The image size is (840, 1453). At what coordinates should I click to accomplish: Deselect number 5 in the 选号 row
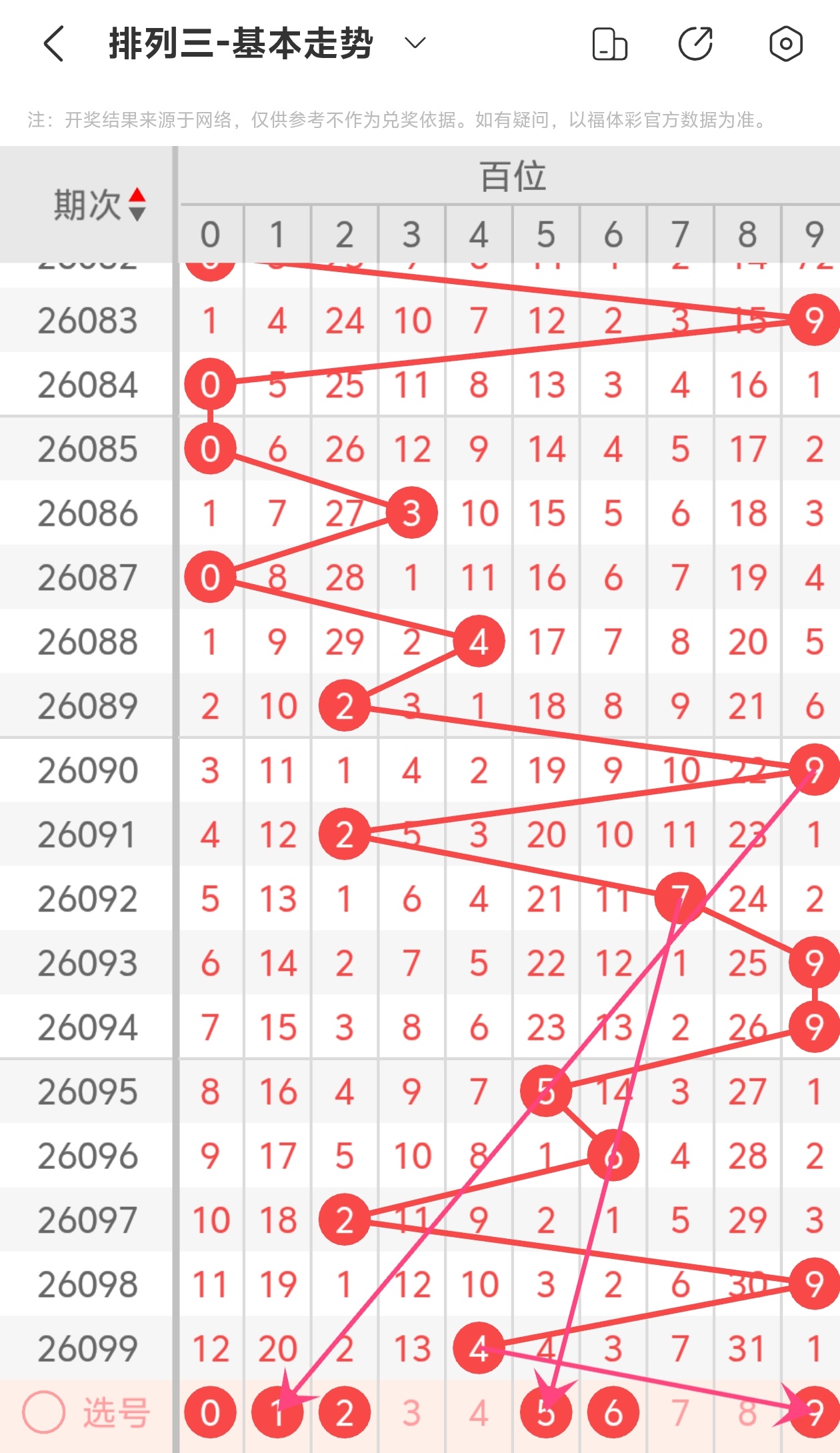[x=546, y=1412]
